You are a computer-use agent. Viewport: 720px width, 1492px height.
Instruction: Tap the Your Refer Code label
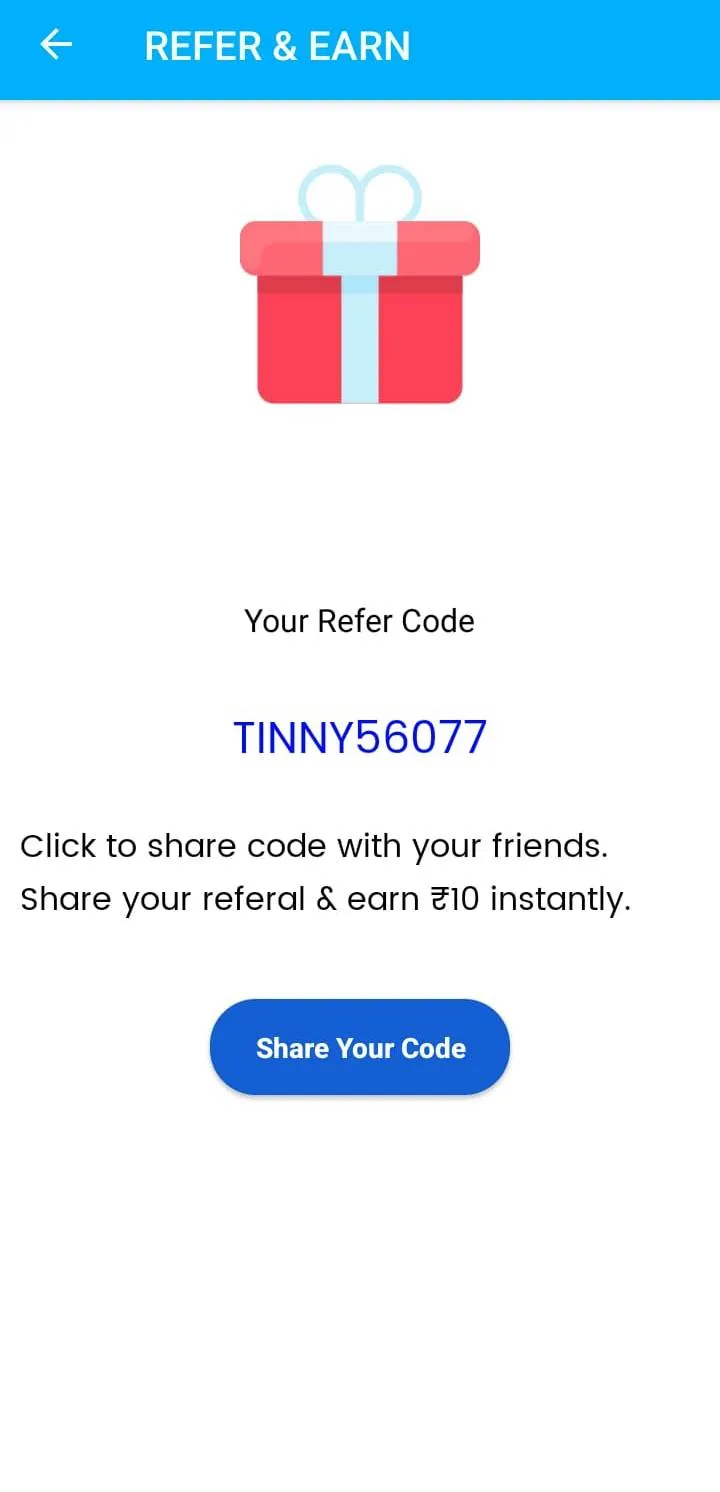click(359, 621)
